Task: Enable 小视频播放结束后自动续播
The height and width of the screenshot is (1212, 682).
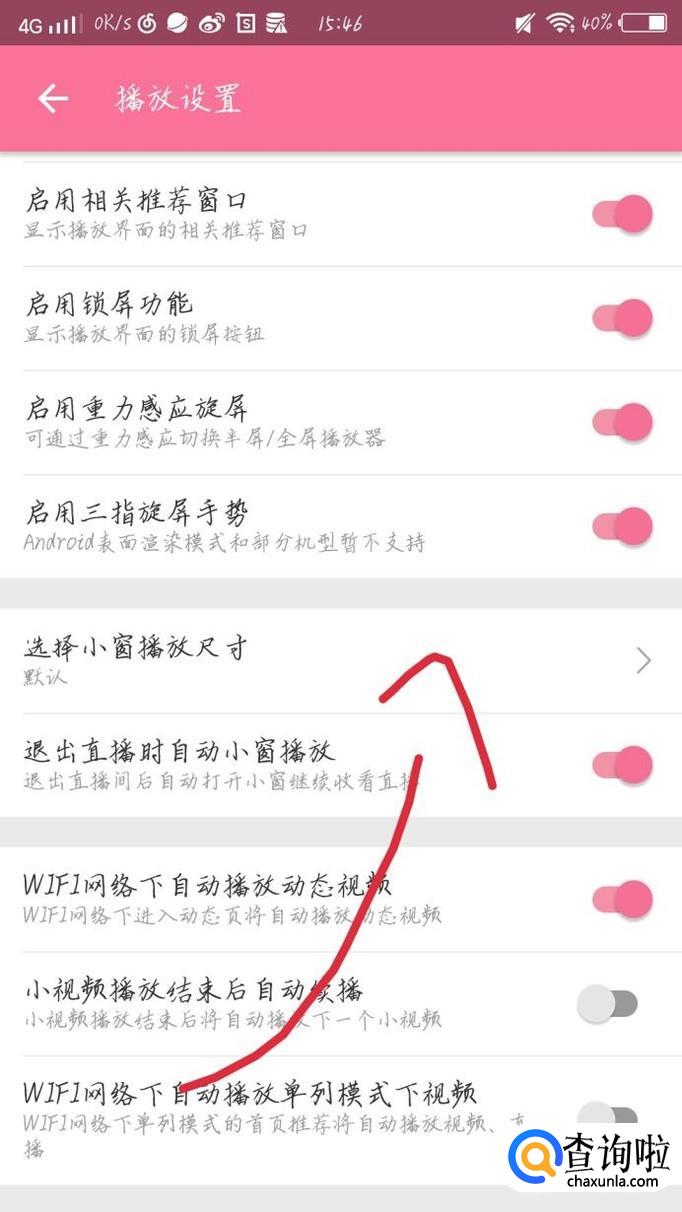Action: (x=608, y=1003)
